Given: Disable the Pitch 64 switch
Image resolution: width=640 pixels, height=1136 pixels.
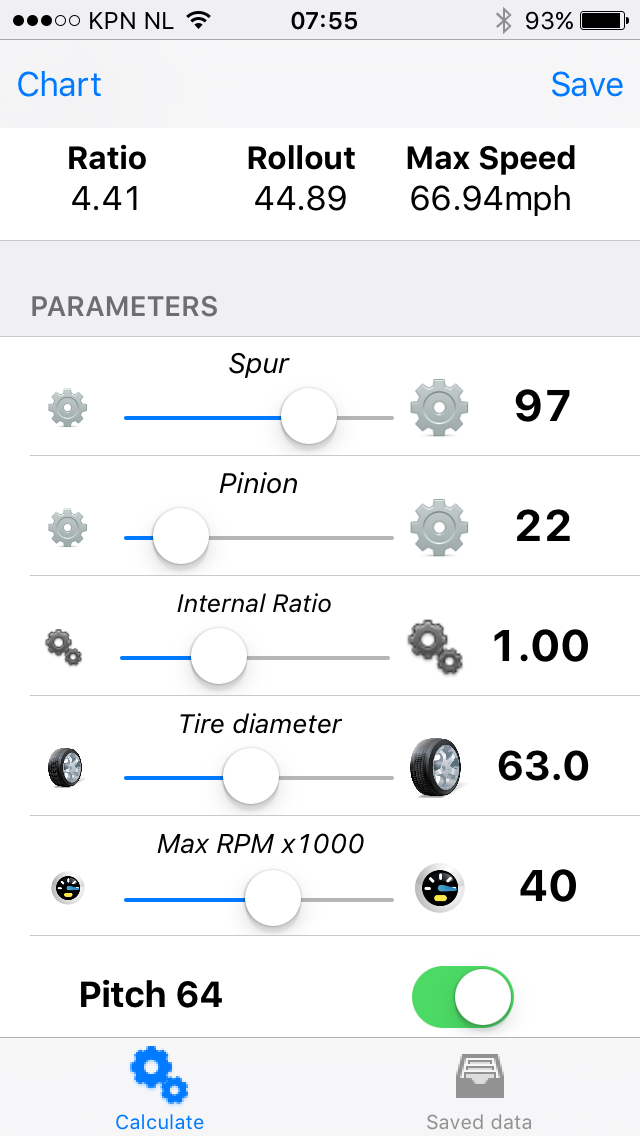Looking at the screenshot, I should [462, 997].
